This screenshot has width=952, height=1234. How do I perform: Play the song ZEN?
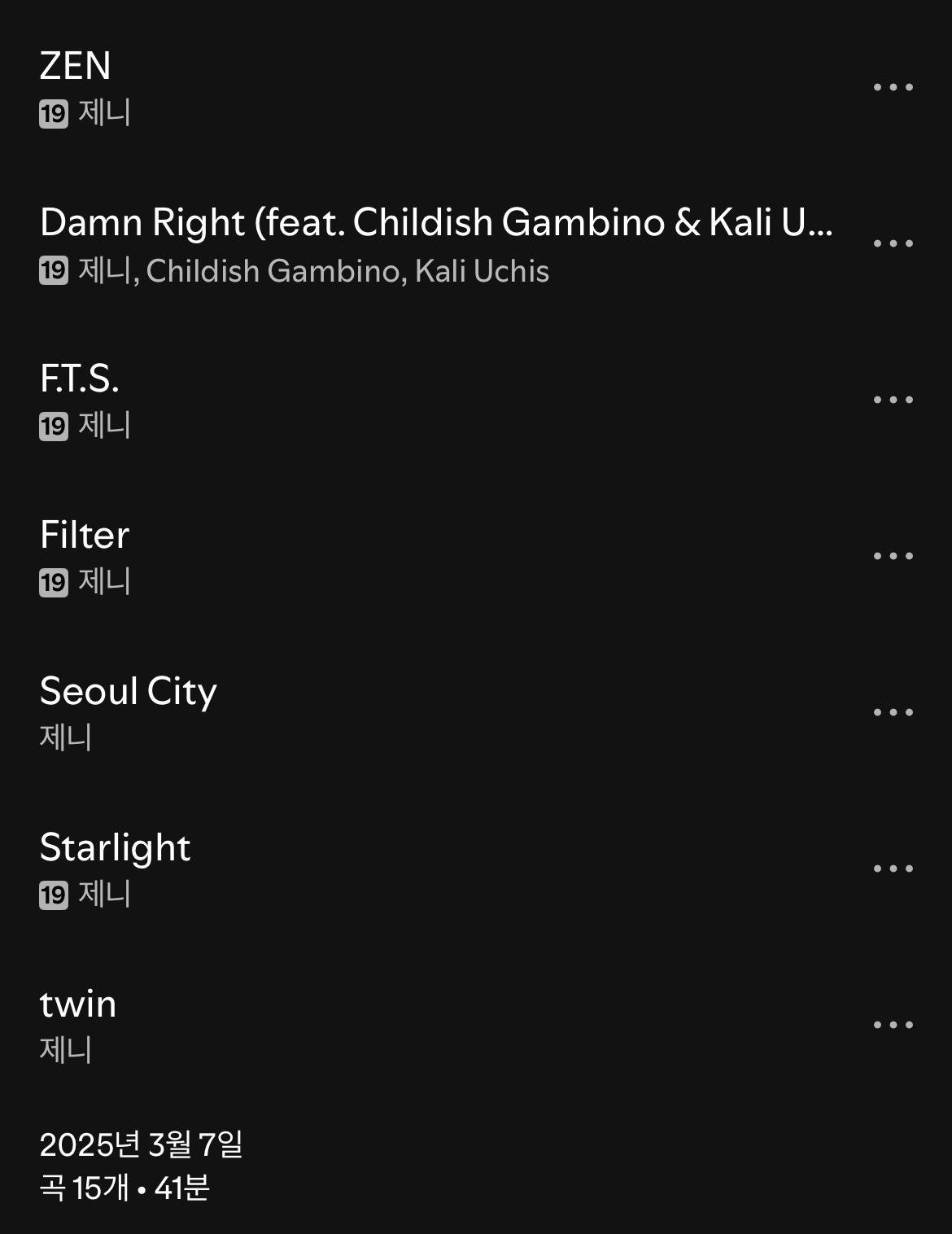coord(75,67)
